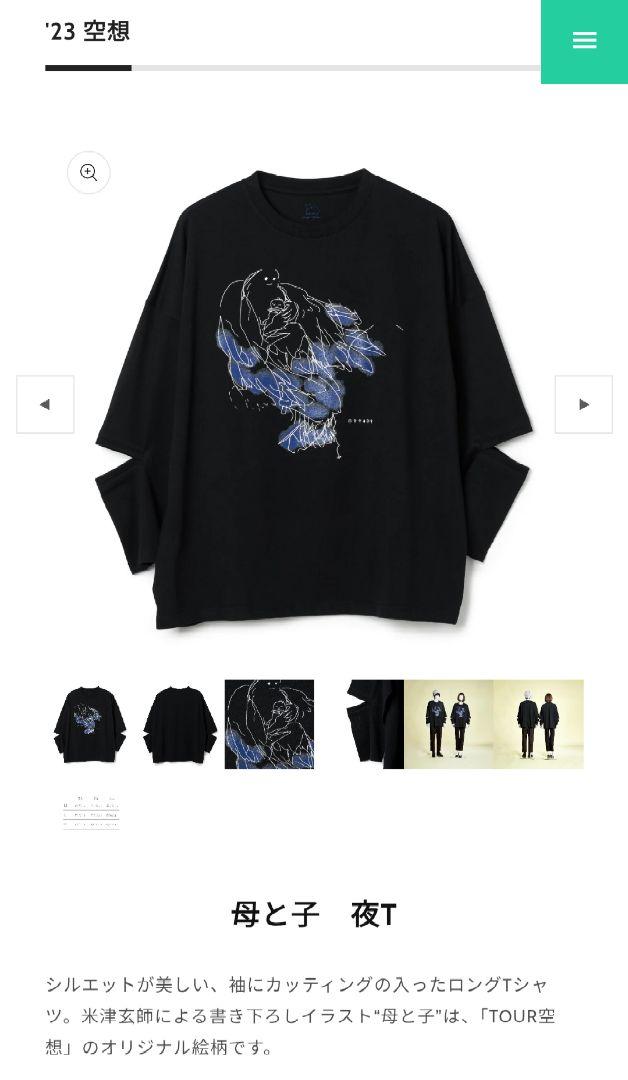The height and width of the screenshot is (1080, 628).
Task: Show the next product image
Action: point(583,404)
